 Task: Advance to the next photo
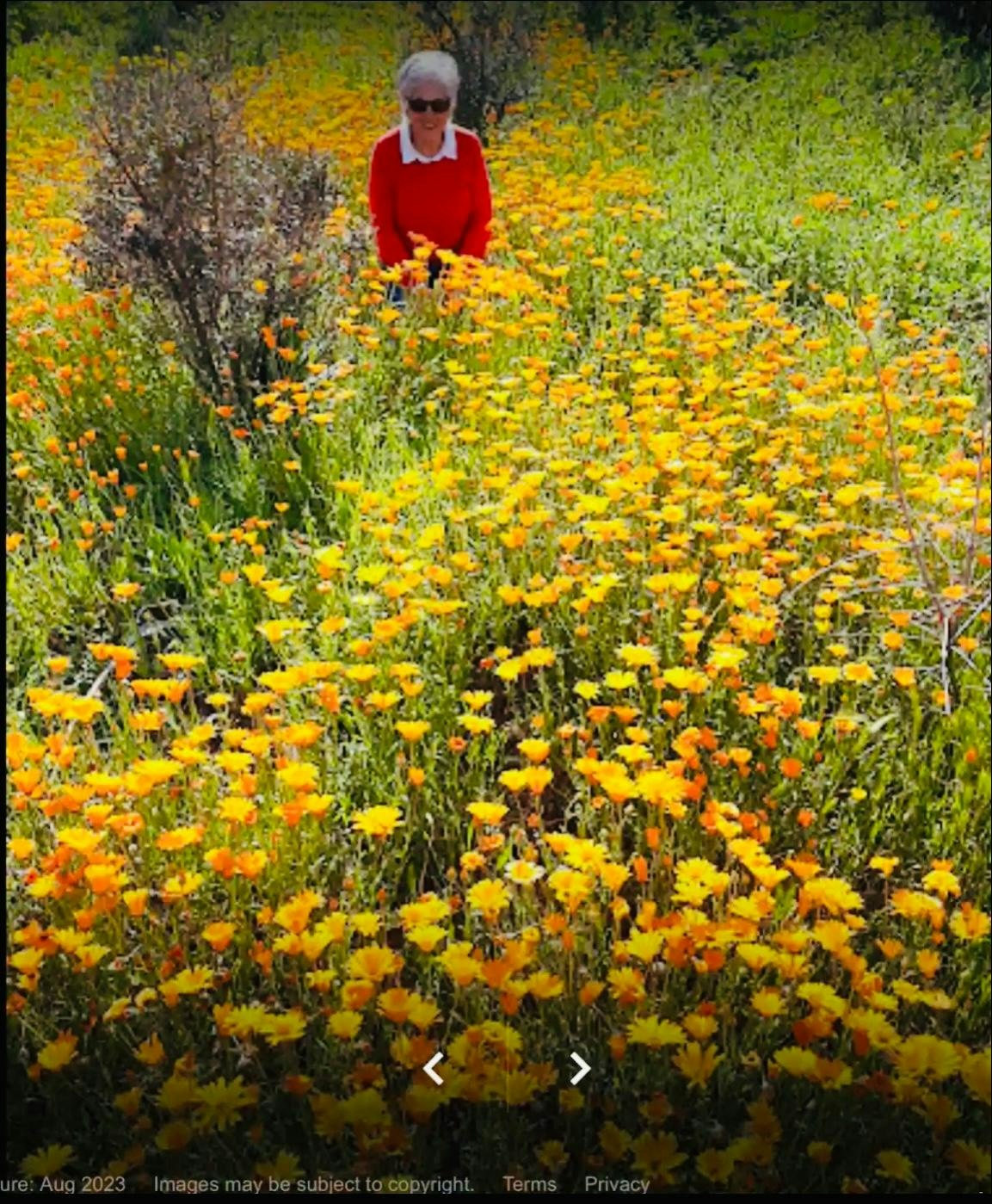[x=580, y=1068]
